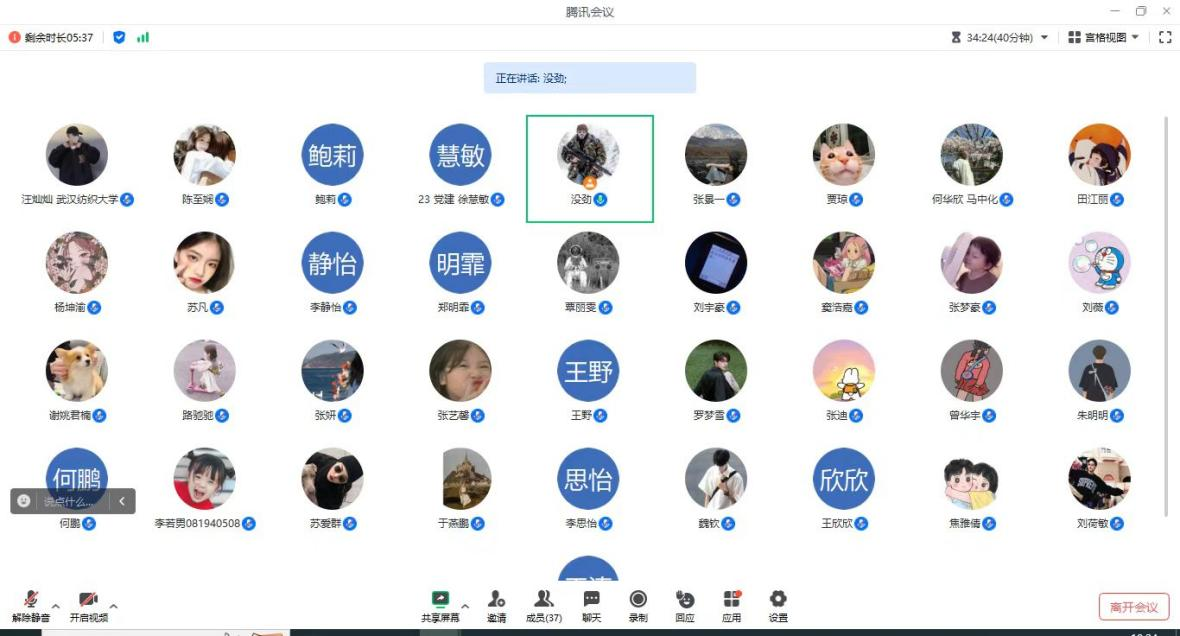Start recording with 录制

[x=638, y=605]
